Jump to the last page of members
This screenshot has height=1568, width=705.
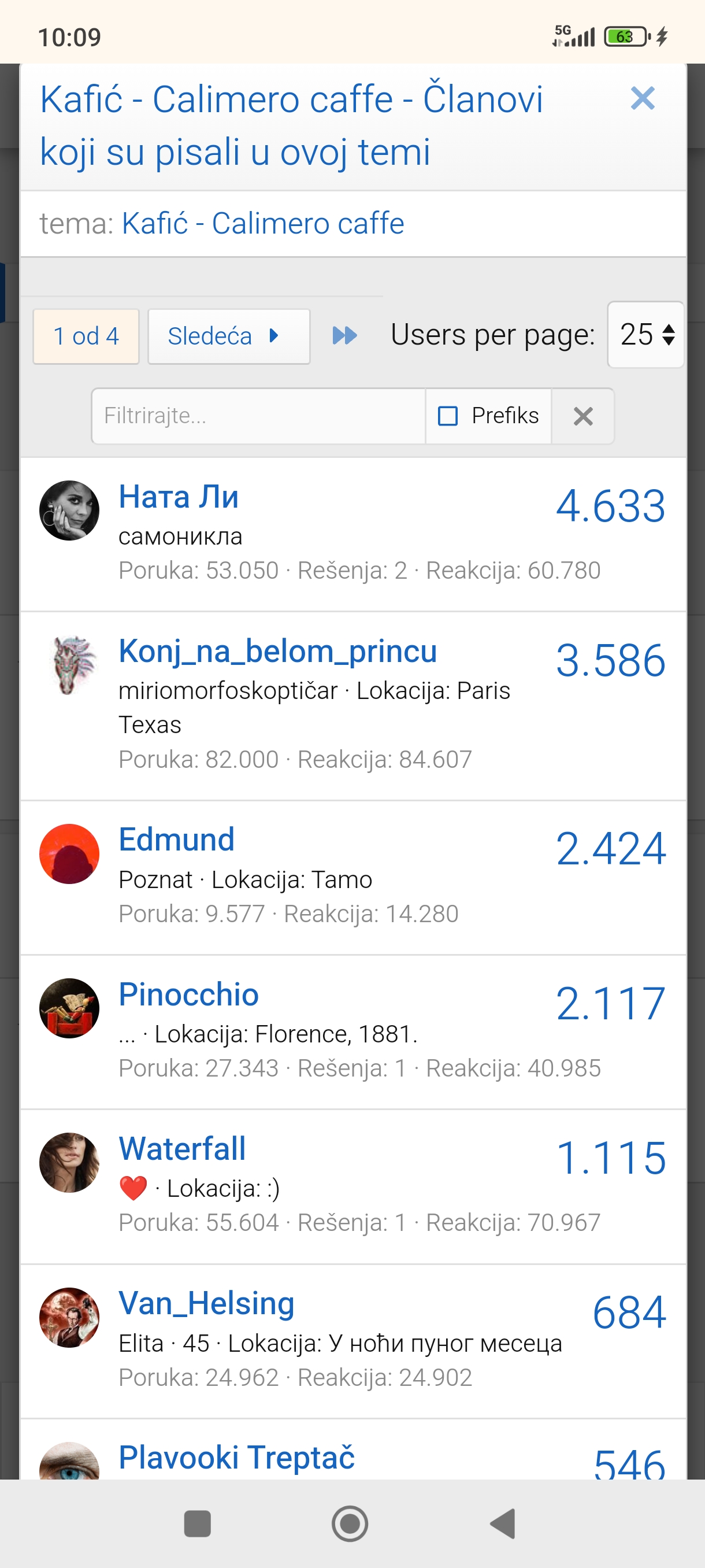pos(344,335)
